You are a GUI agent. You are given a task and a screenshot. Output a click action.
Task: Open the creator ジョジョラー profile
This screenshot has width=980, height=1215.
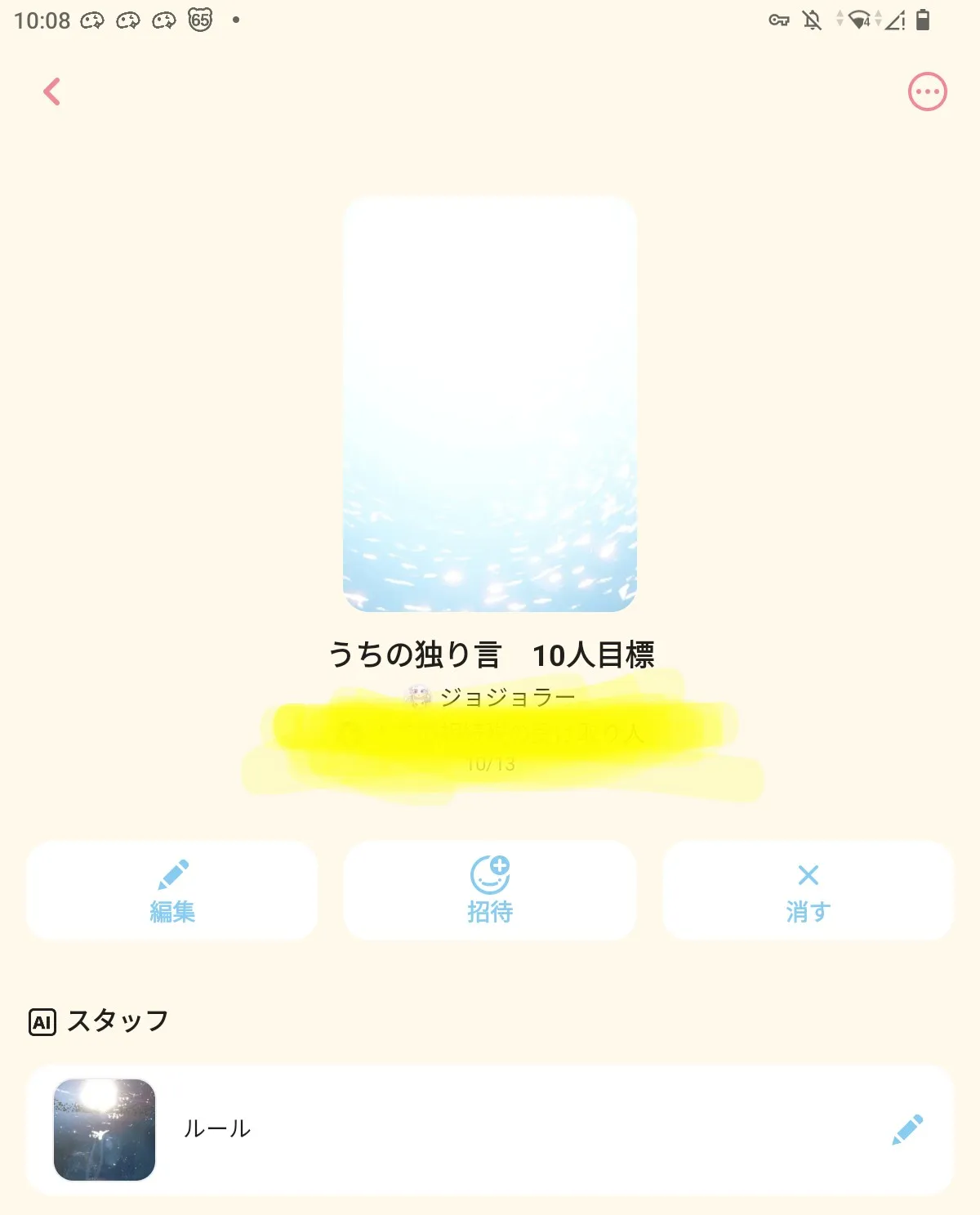(x=491, y=696)
